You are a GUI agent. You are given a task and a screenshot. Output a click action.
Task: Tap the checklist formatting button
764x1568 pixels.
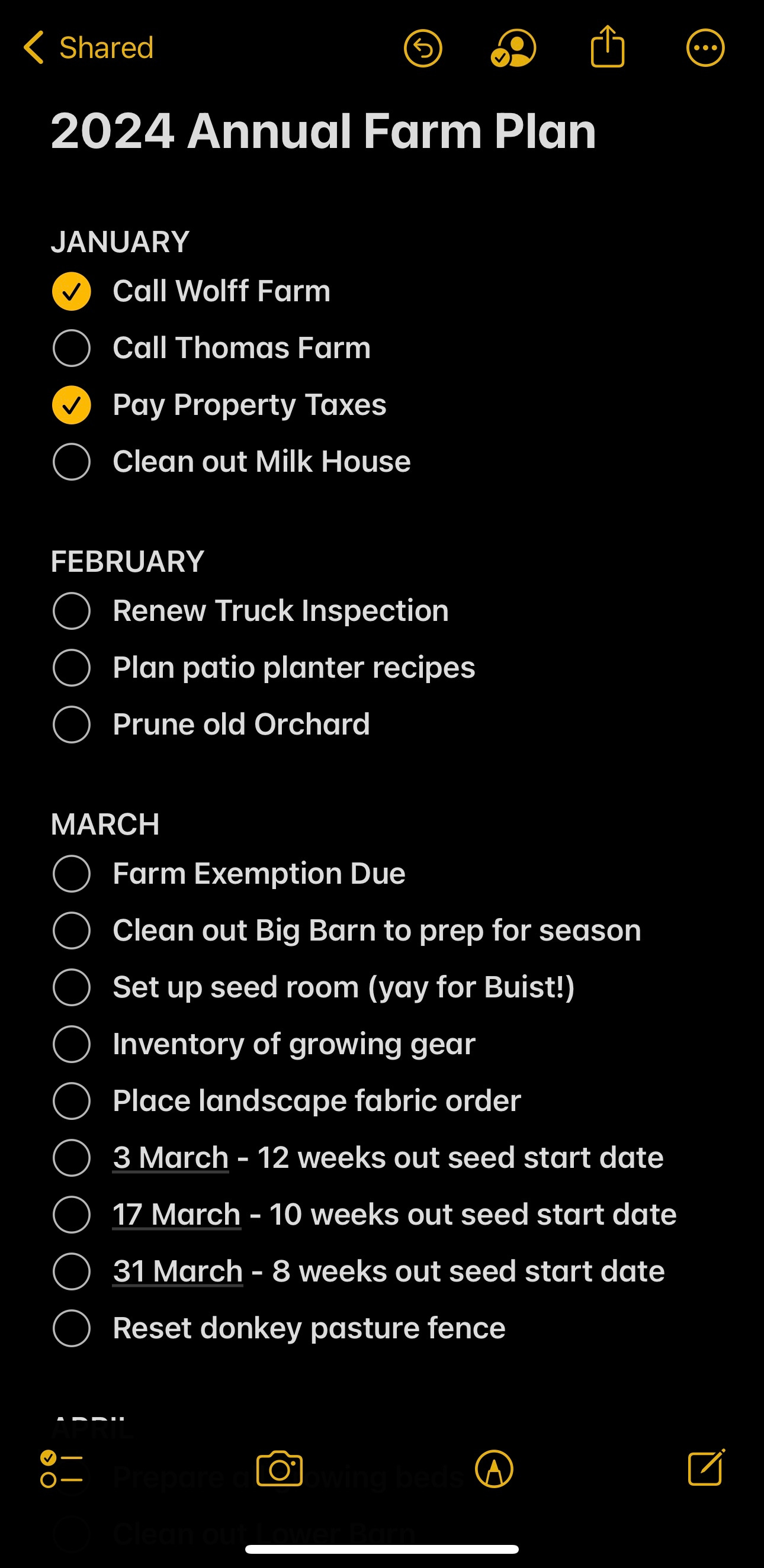[x=62, y=1469]
